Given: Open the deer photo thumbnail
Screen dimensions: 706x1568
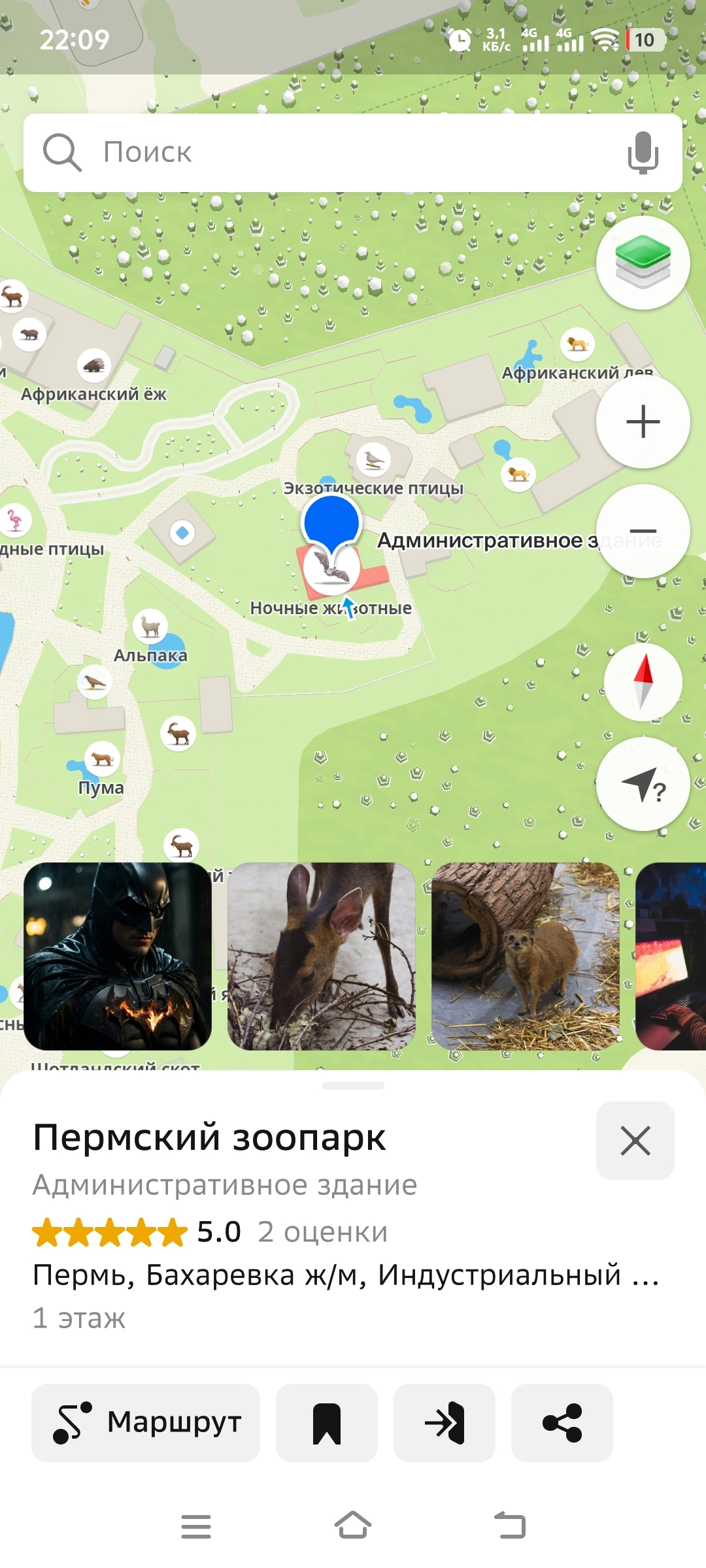Looking at the screenshot, I should pyautogui.click(x=321, y=956).
